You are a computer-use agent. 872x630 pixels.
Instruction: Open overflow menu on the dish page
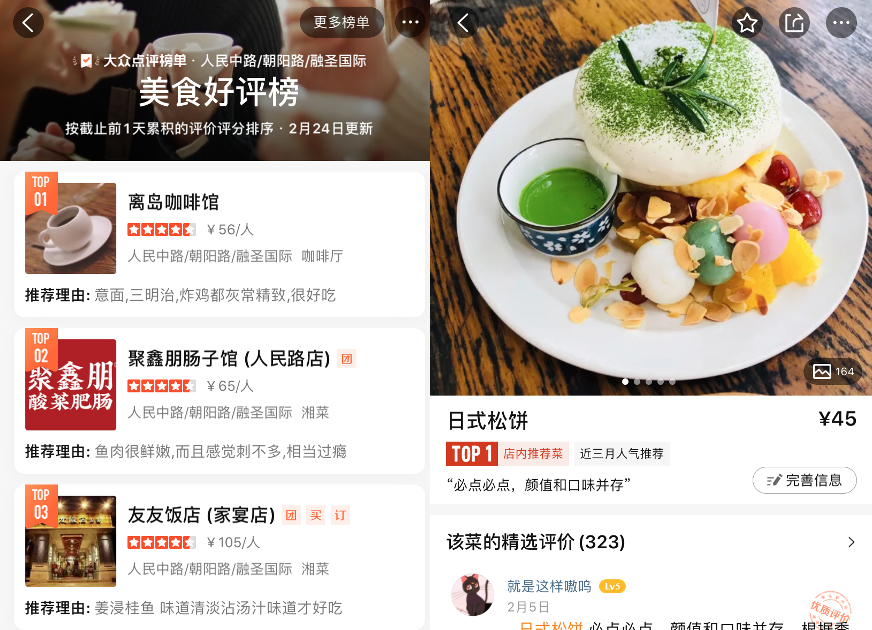click(841, 23)
